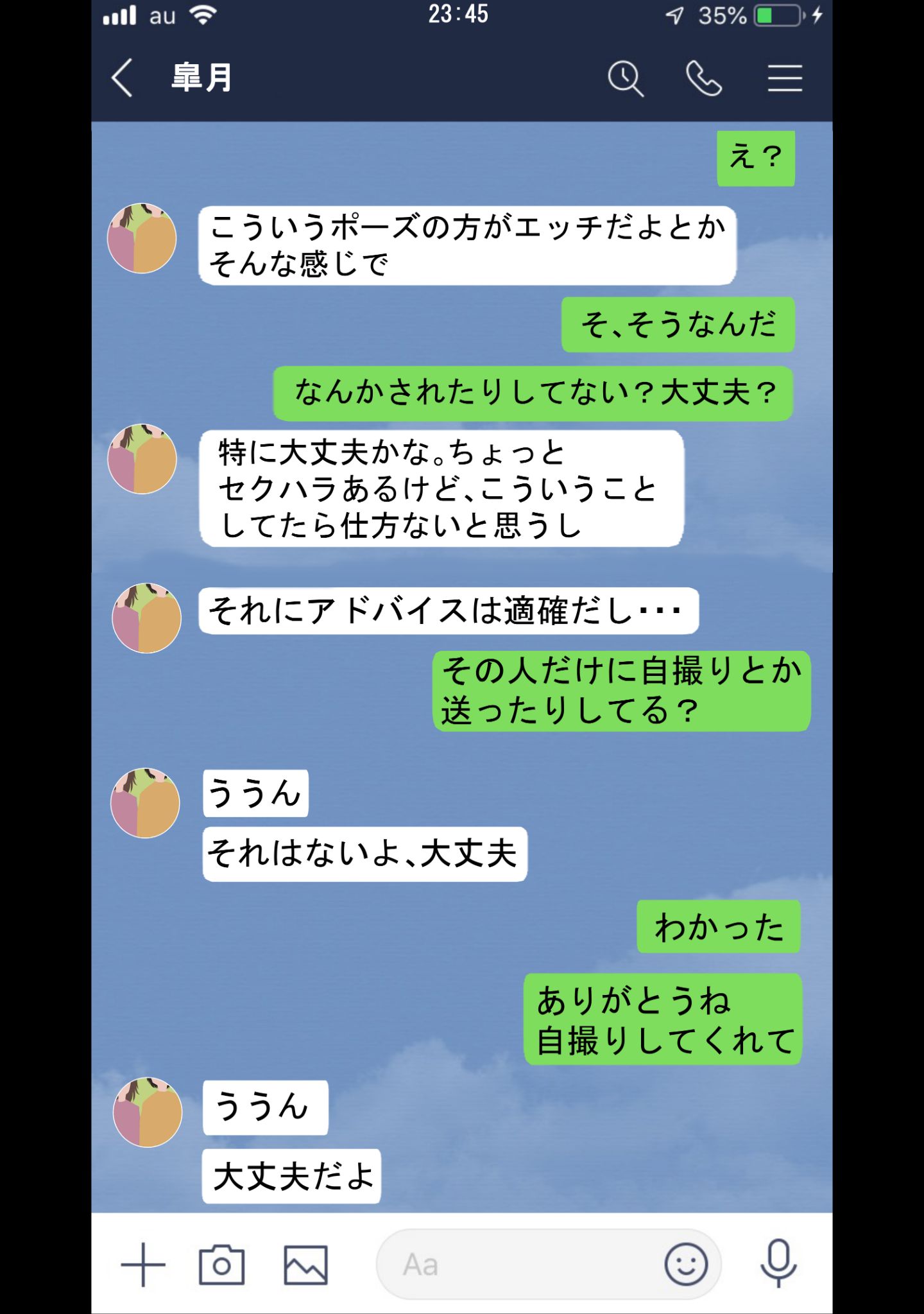
Task: Open the chat menu
Action: [785, 78]
